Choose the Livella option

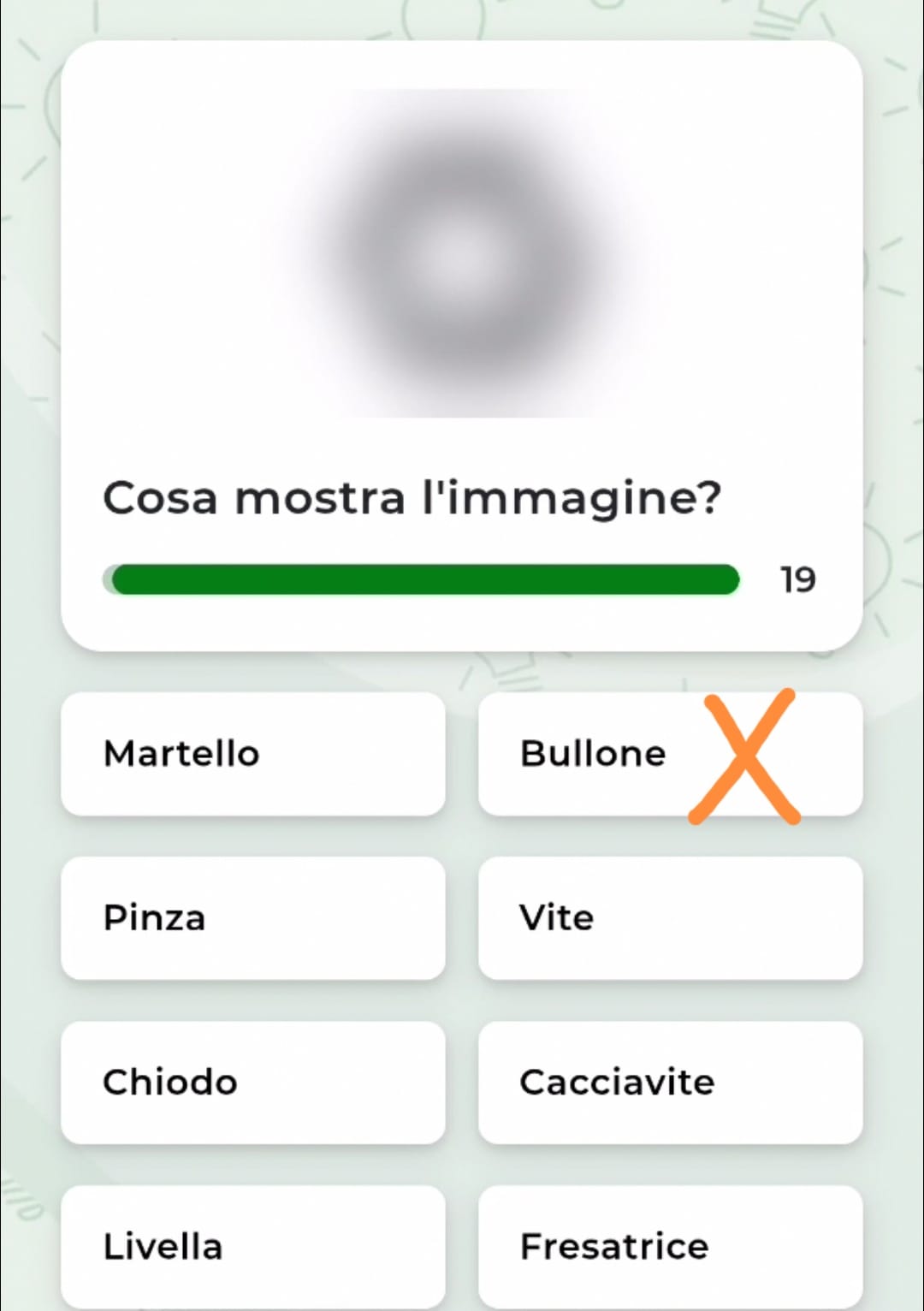tap(252, 1246)
